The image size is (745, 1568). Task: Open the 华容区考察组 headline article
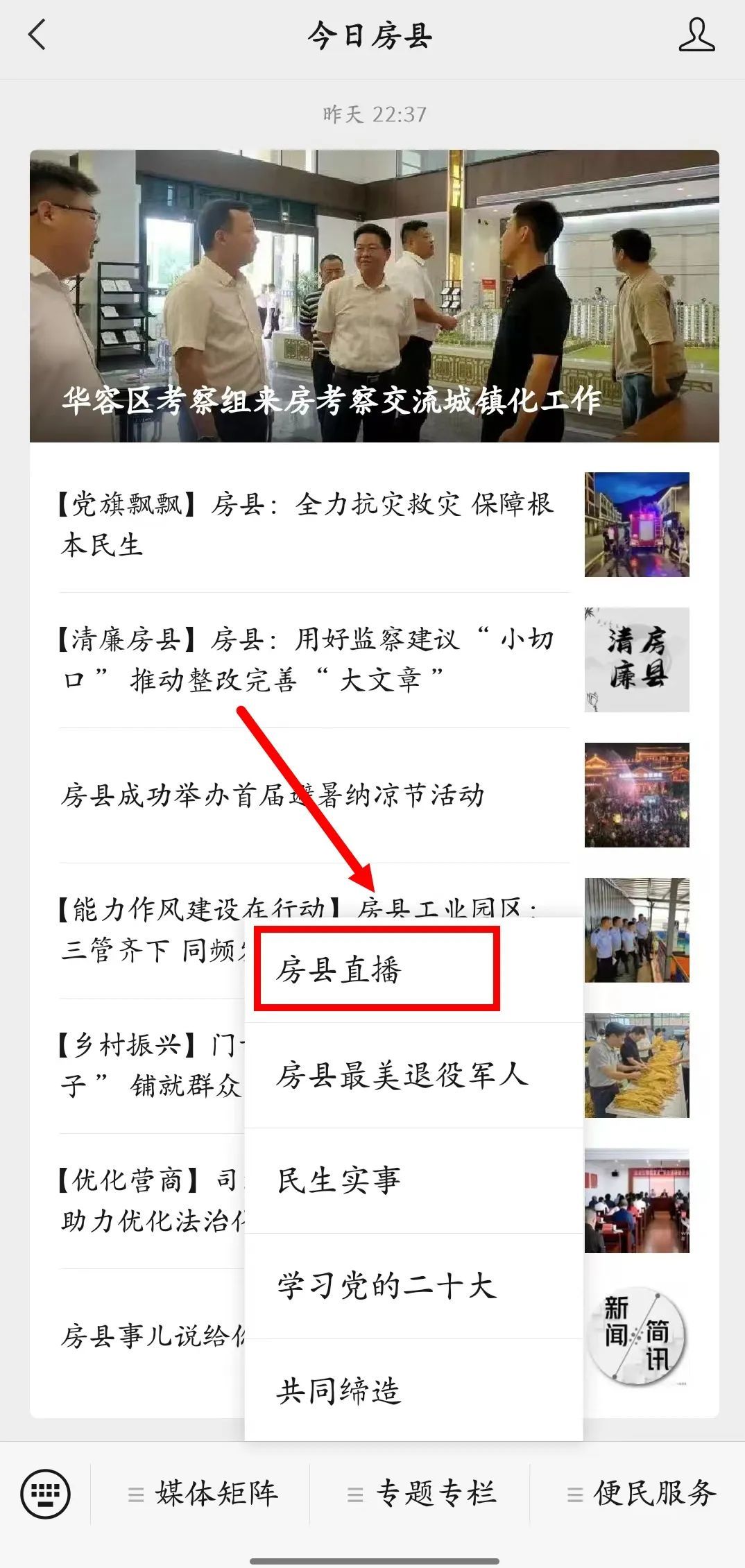click(x=374, y=296)
